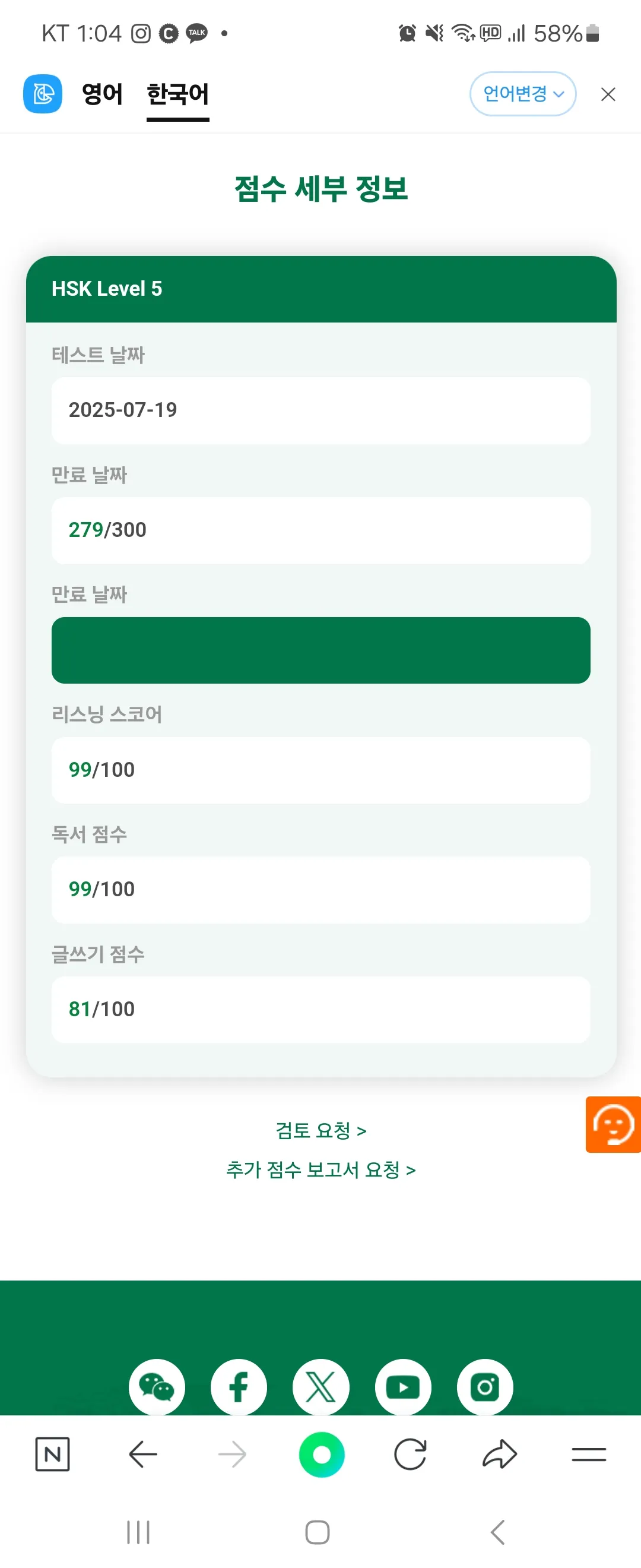Select the 한국어 tab
The image size is (641, 1568).
177,94
